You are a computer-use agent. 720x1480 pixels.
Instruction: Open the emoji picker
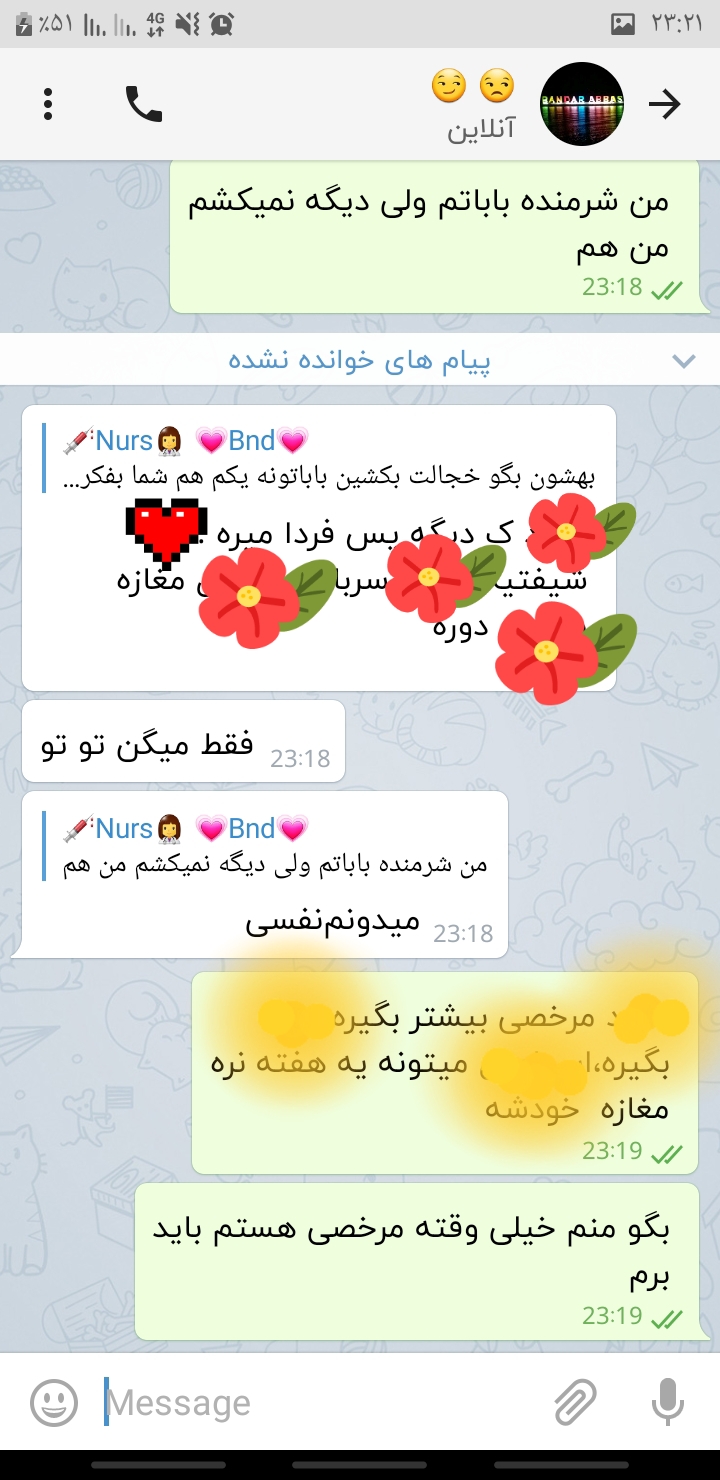[x=54, y=1402]
